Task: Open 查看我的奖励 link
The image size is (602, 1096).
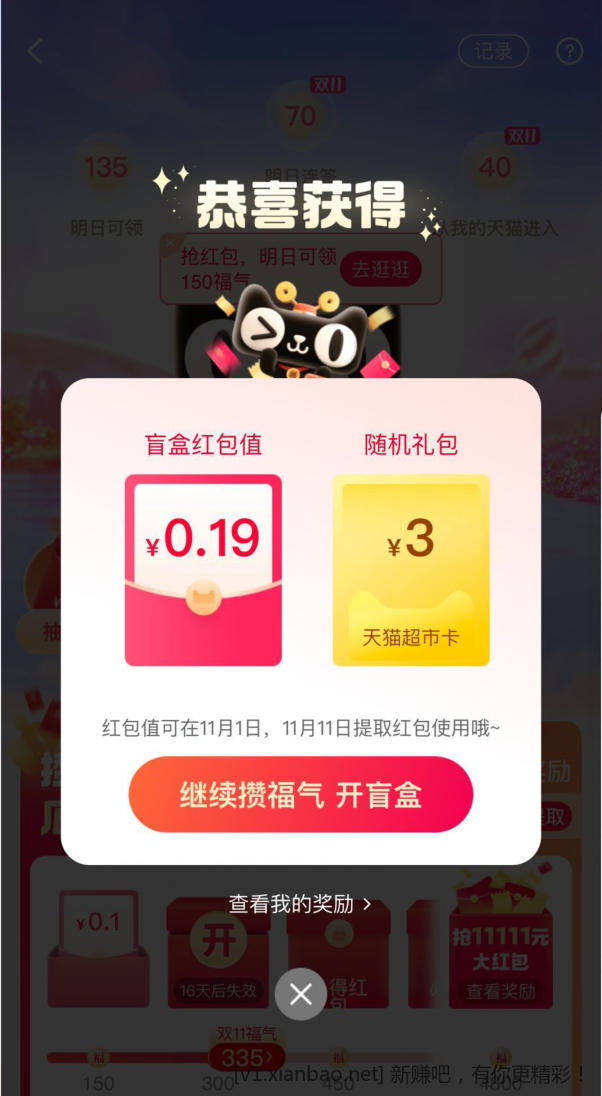Action: click(x=300, y=904)
